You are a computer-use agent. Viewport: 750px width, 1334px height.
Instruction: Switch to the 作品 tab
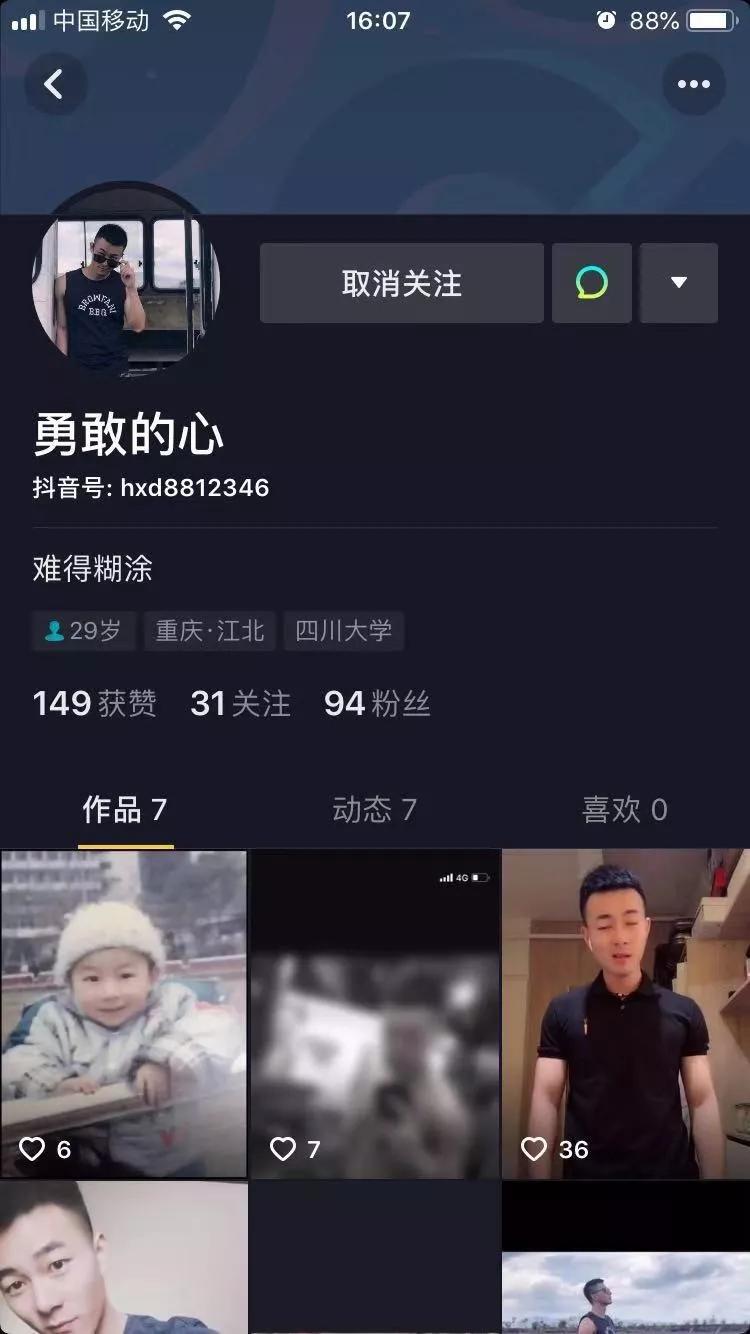pos(125,810)
